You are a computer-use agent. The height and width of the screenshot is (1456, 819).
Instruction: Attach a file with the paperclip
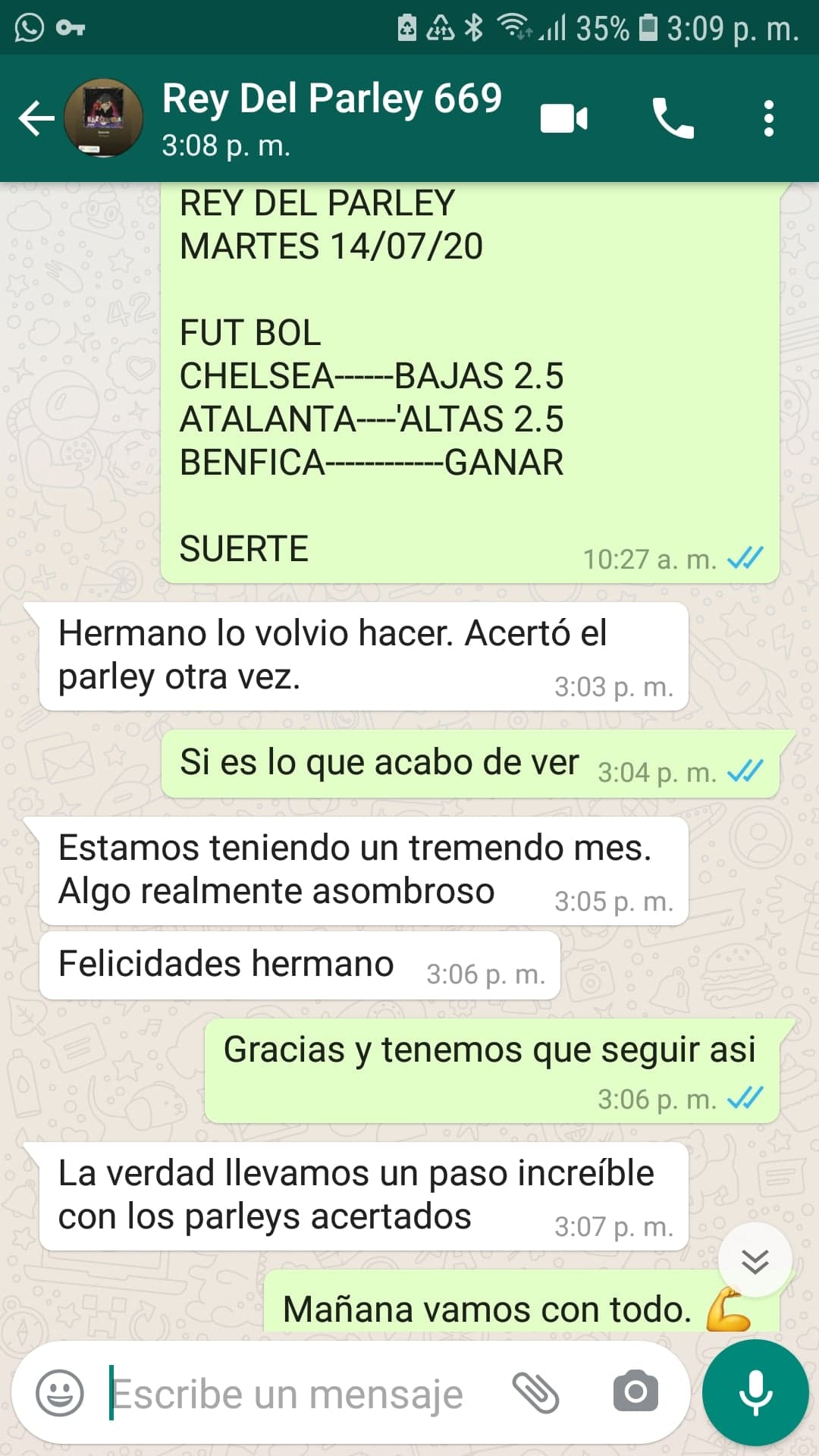click(x=535, y=1393)
